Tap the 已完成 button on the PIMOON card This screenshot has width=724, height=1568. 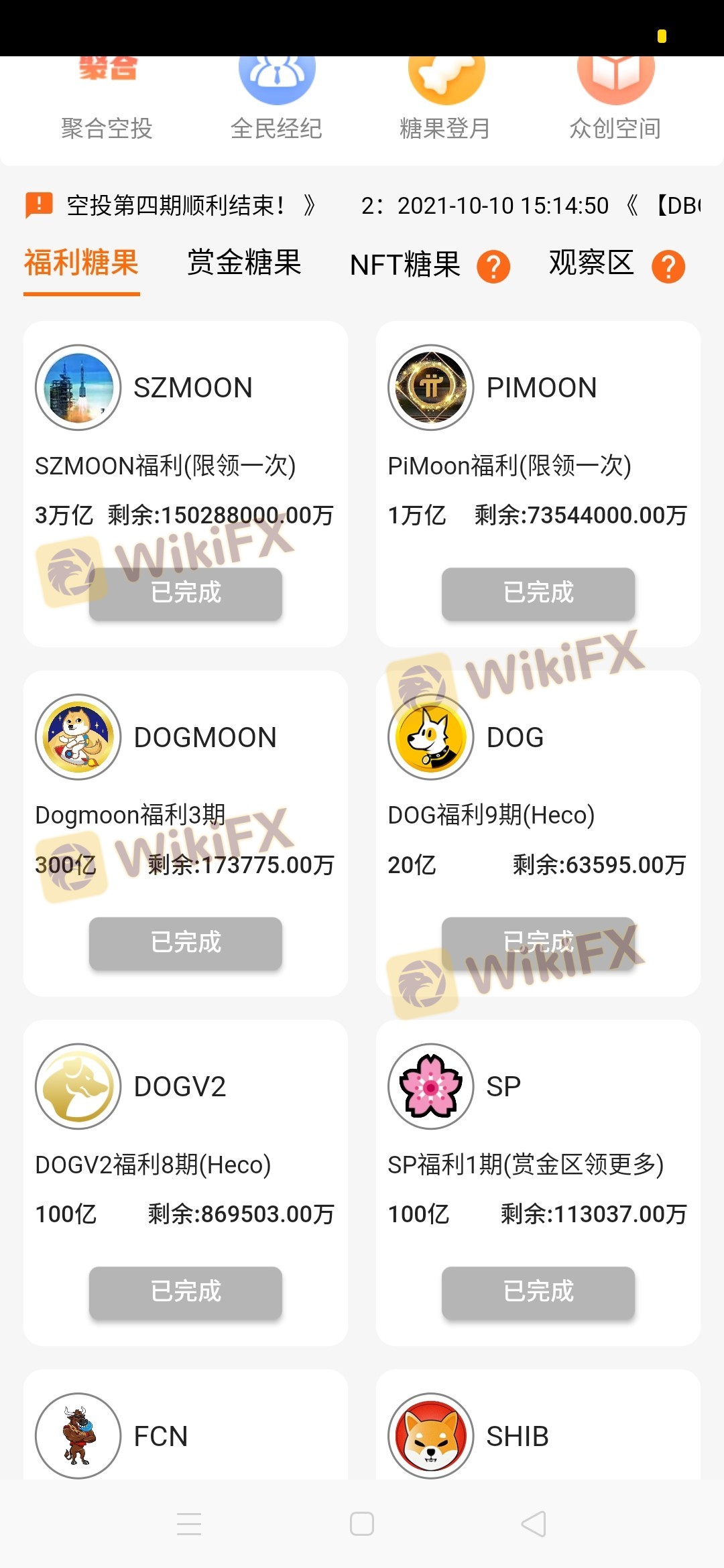(538, 594)
